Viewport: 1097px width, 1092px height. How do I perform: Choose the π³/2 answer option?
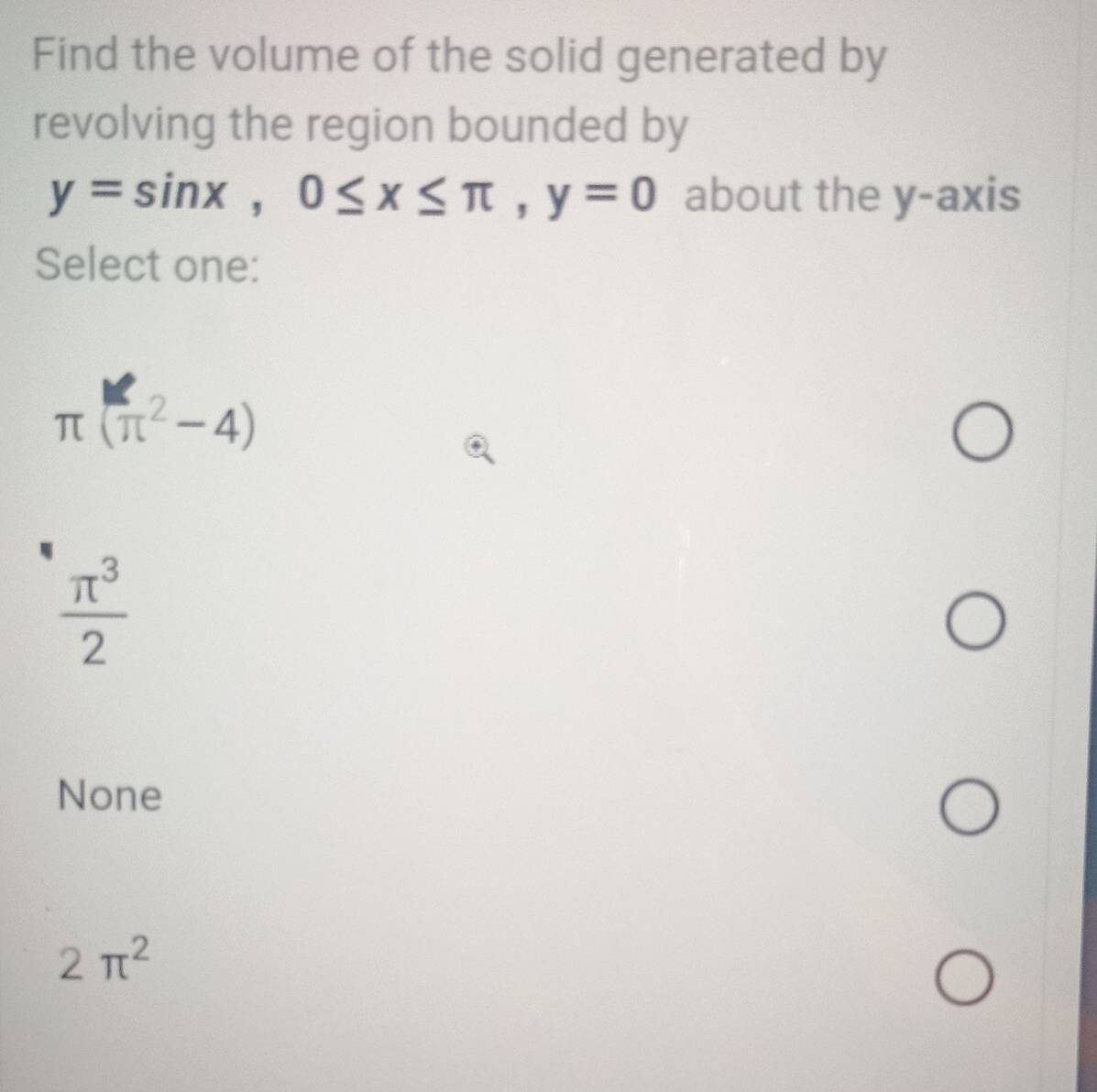[x=975, y=624]
